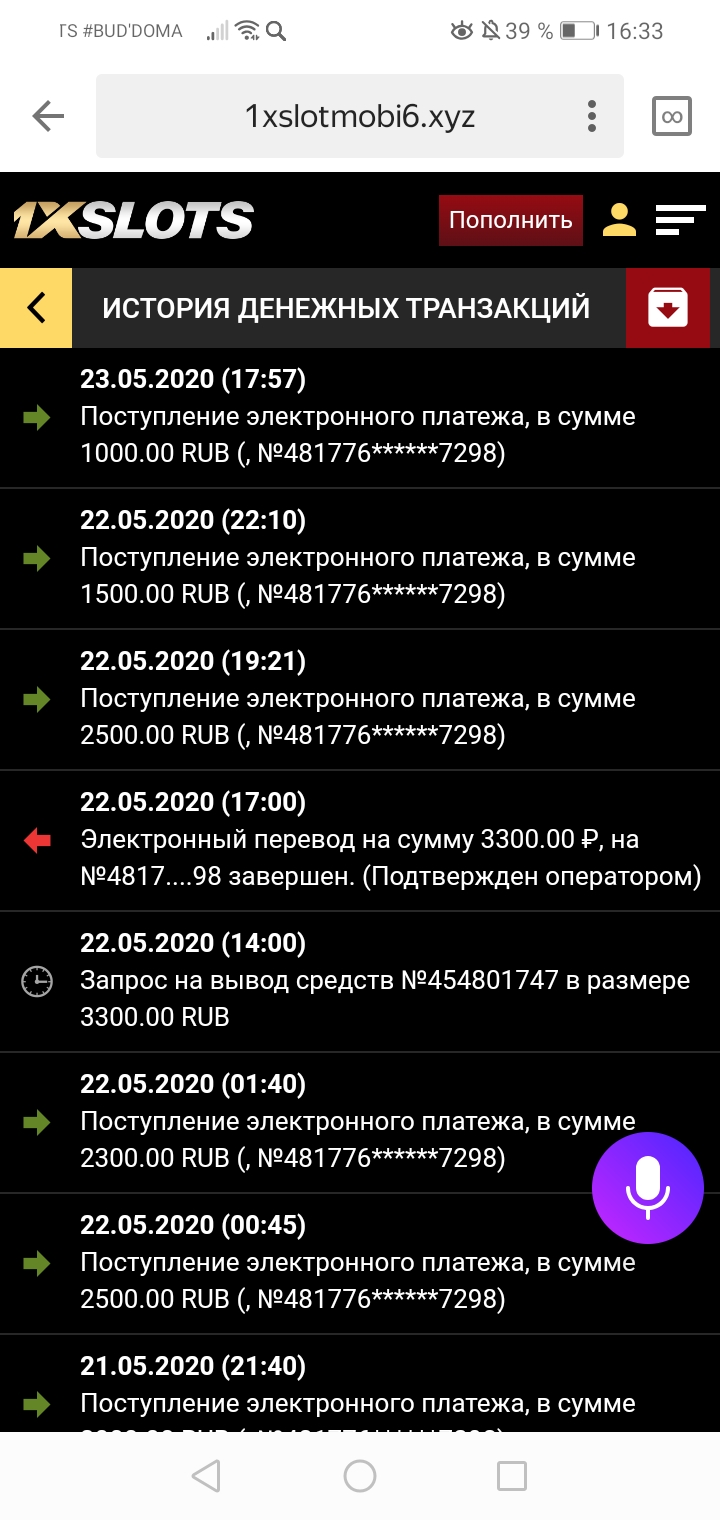This screenshot has width=720, height=1520.
Task: Go back with the browser arrow
Action: point(48,117)
